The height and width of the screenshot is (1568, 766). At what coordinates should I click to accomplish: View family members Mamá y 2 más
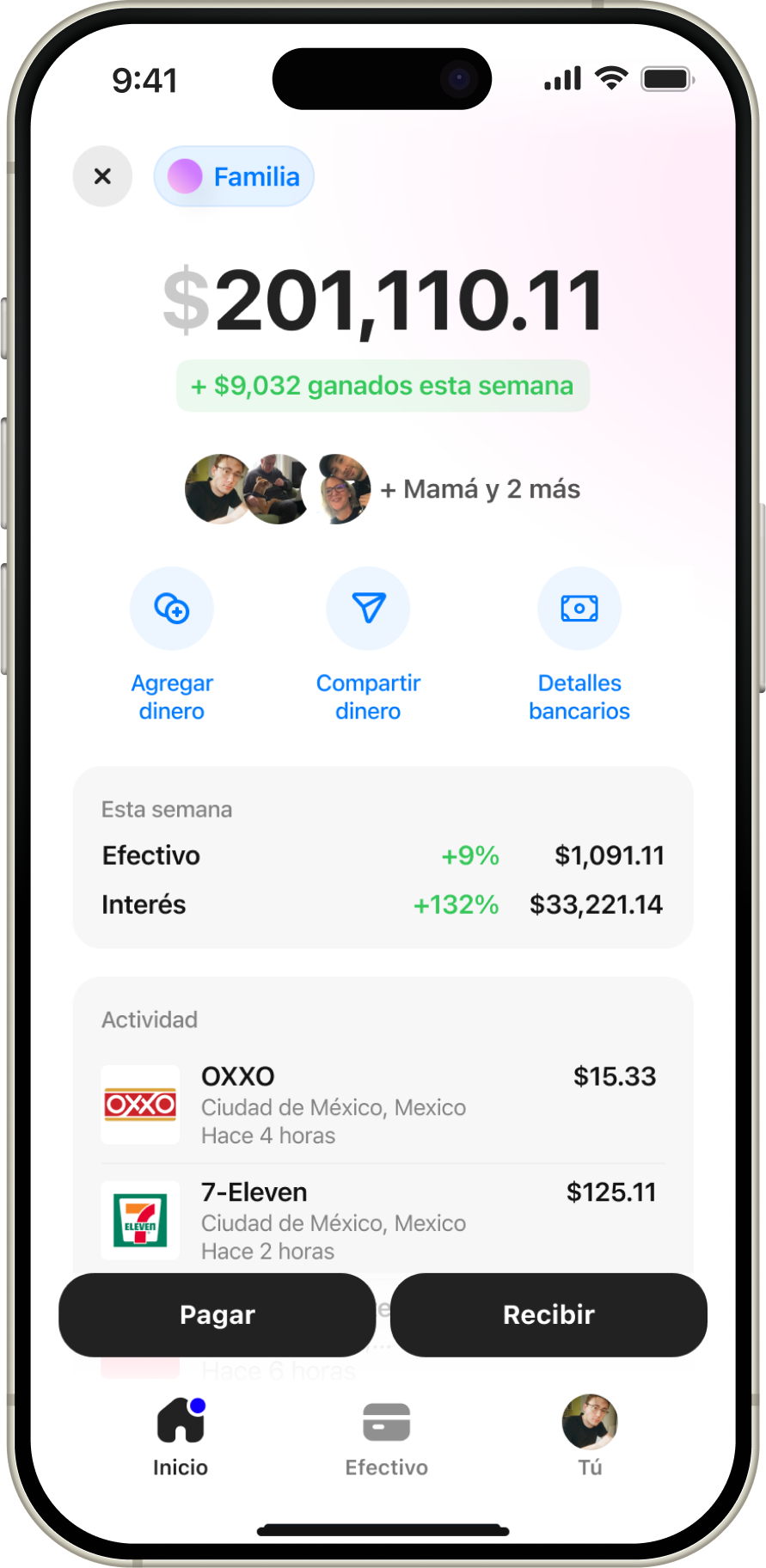click(x=383, y=489)
